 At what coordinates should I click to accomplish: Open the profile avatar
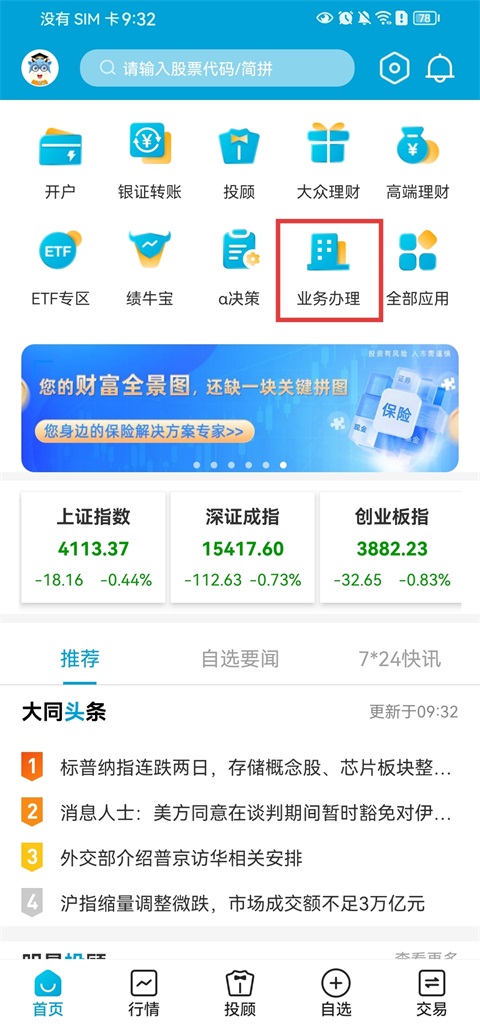[x=40, y=68]
